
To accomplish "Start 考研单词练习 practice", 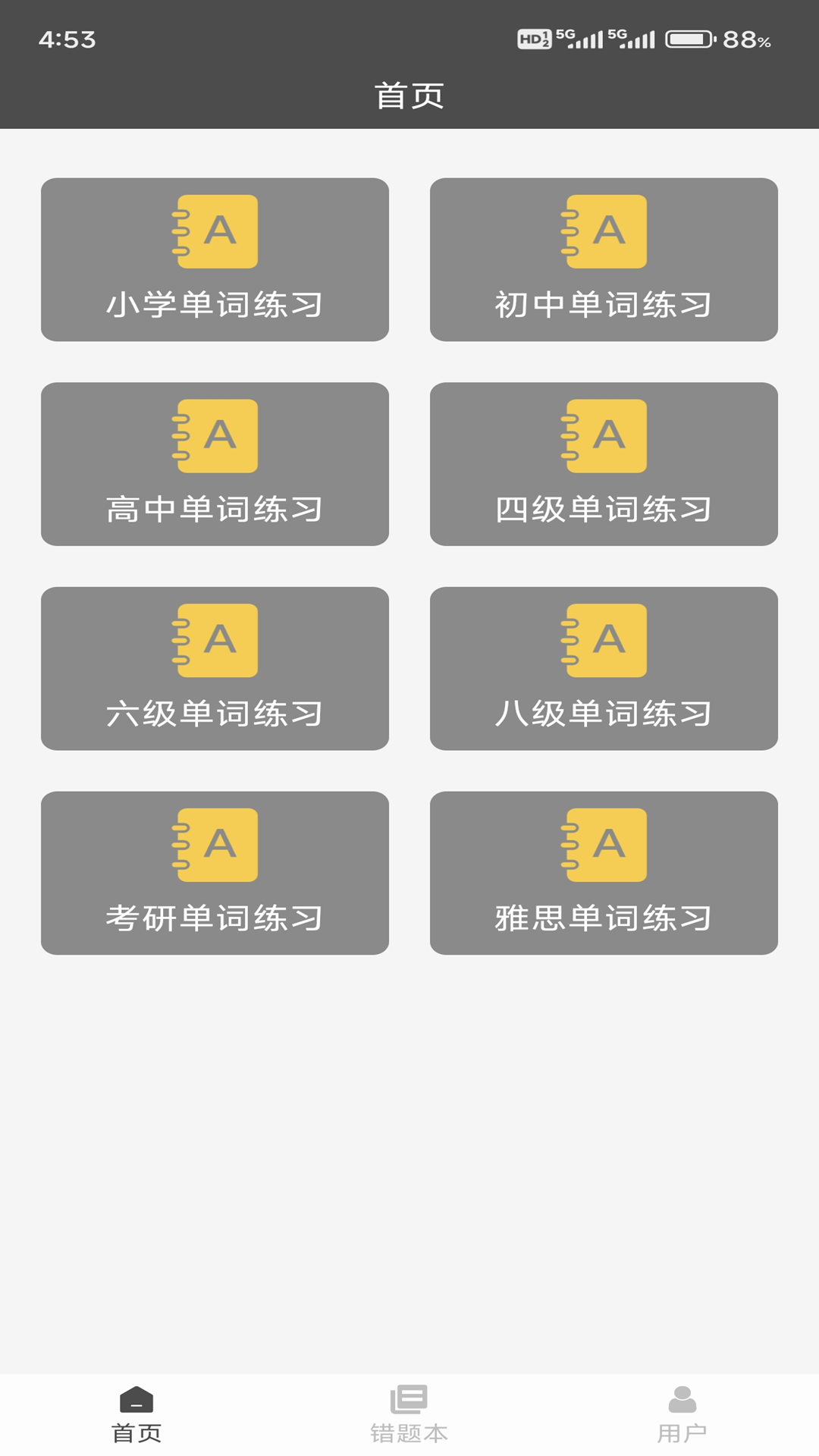I will coord(216,874).
